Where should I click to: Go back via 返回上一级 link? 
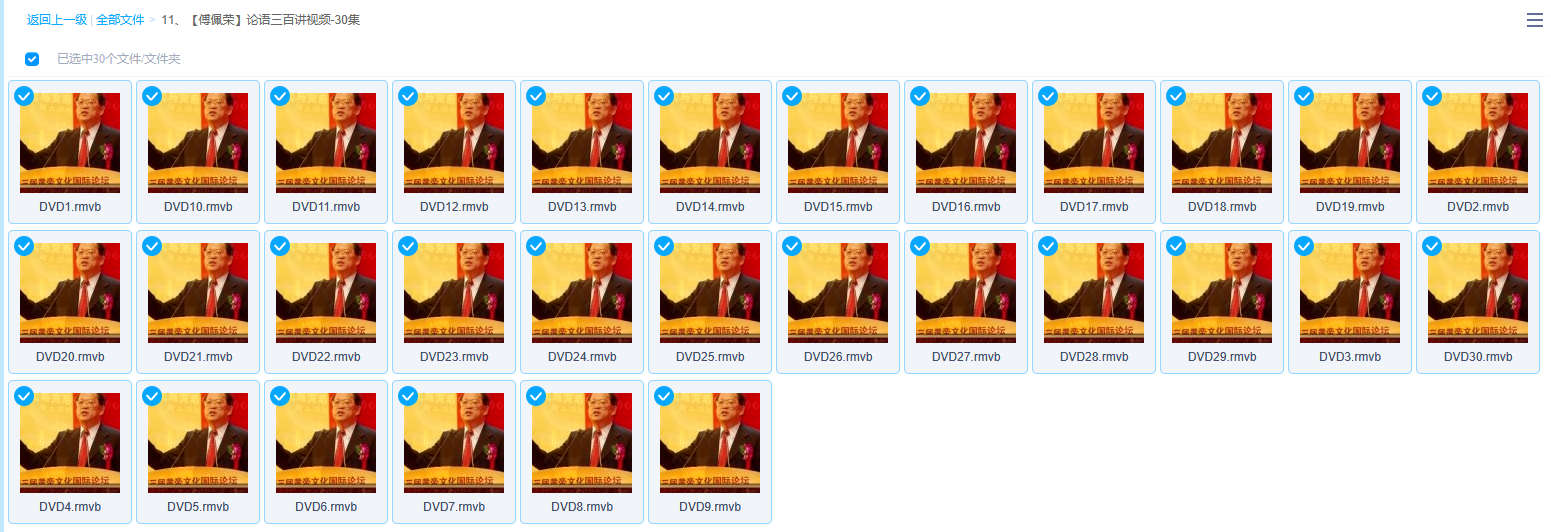(x=56, y=20)
